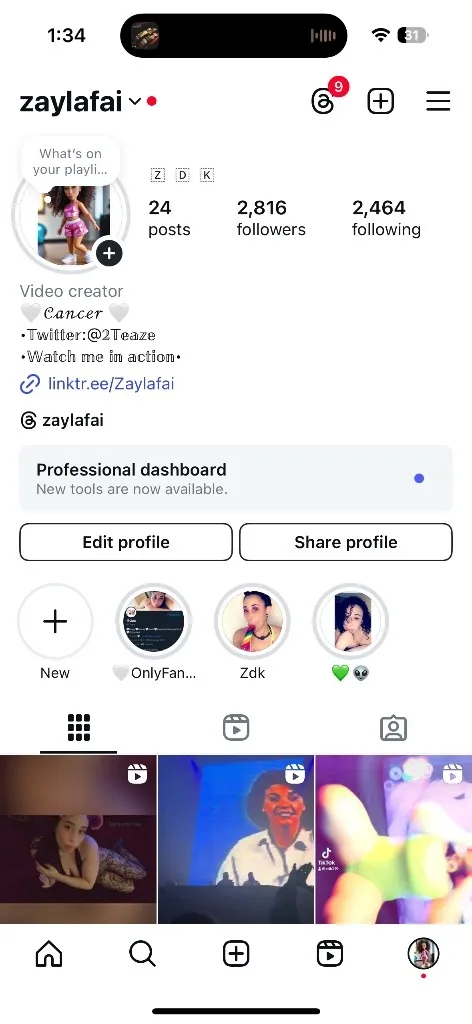The width and height of the screenshot is (472, 1024).
Task: Switch to the tagged photos tab
Action: 393,728
